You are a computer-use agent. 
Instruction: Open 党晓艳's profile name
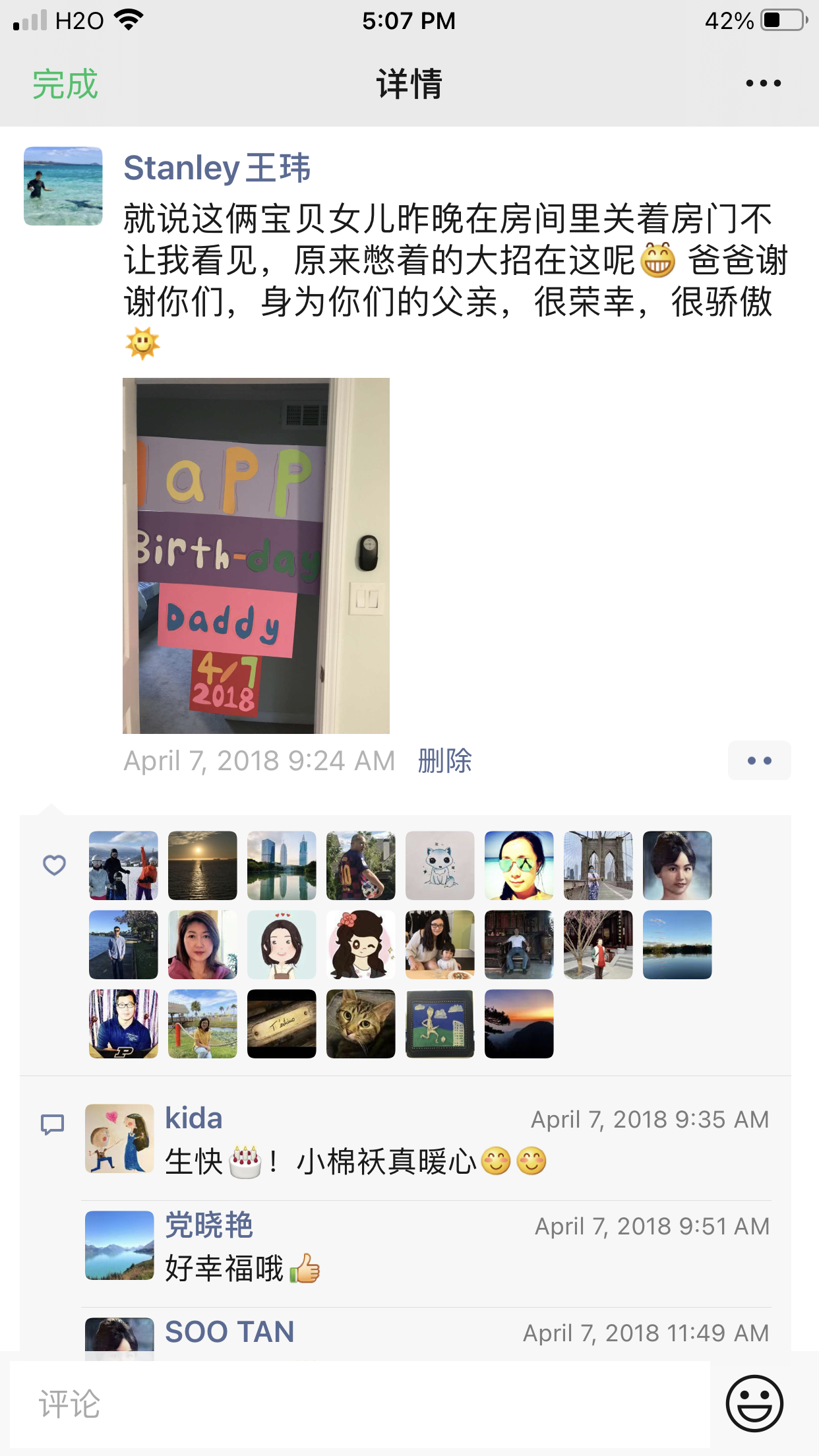[x=208, y=1225]
